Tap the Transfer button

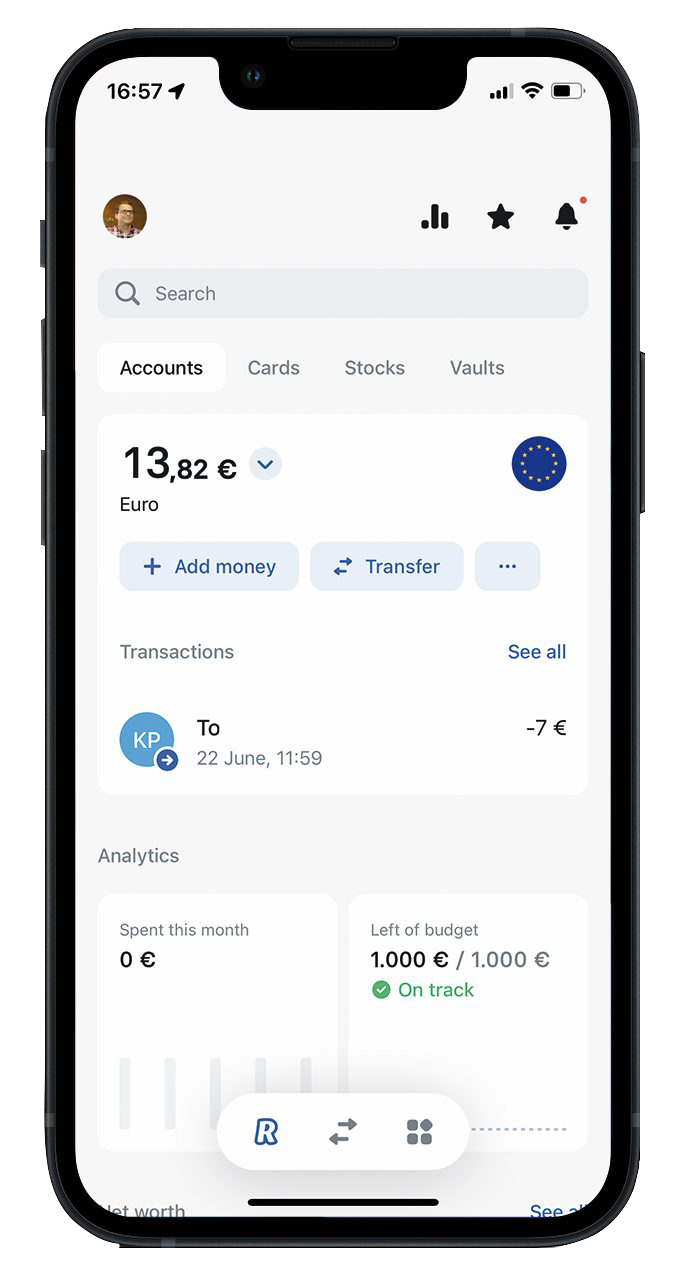tap(386, 567)
